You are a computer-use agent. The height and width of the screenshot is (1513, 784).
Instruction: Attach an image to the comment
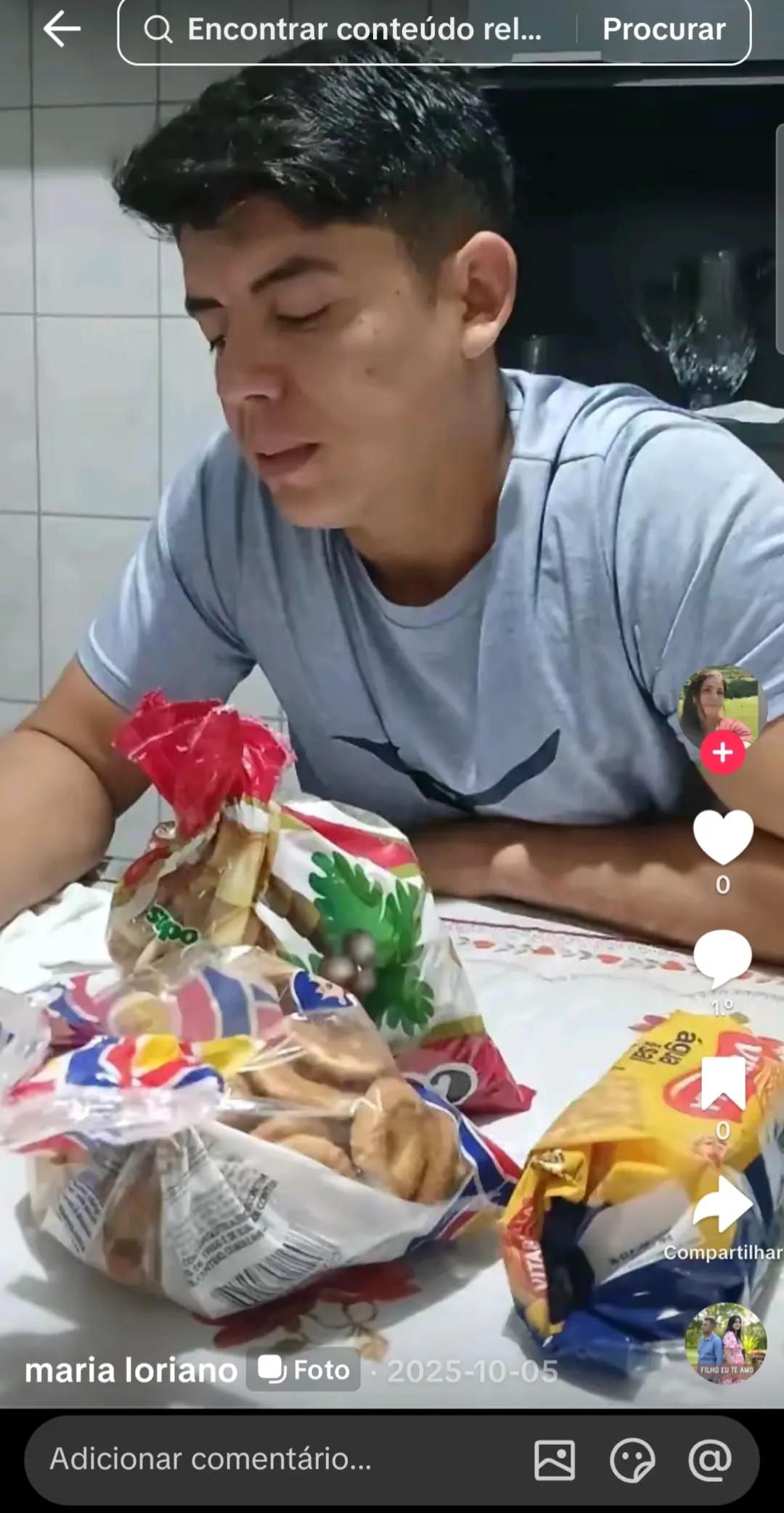(555, 1460)
